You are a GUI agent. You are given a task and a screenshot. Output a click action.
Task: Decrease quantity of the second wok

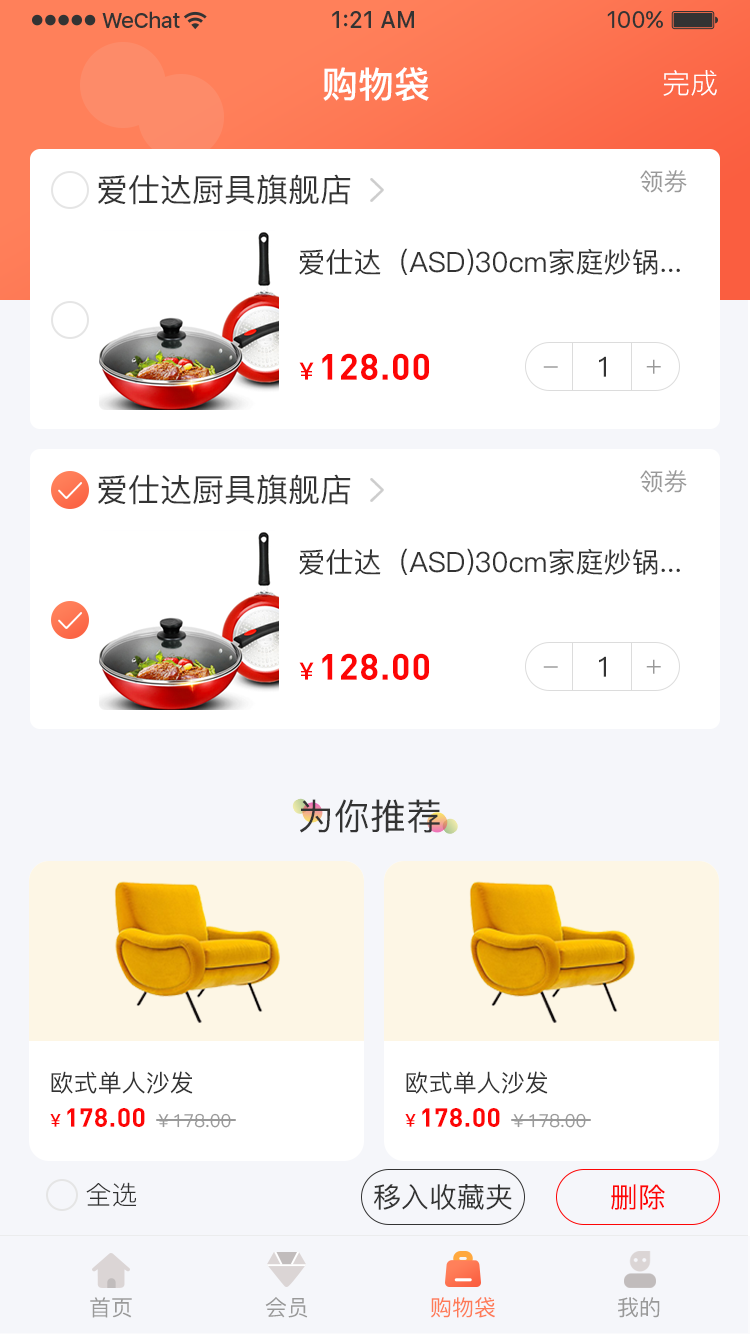point(549,667)
